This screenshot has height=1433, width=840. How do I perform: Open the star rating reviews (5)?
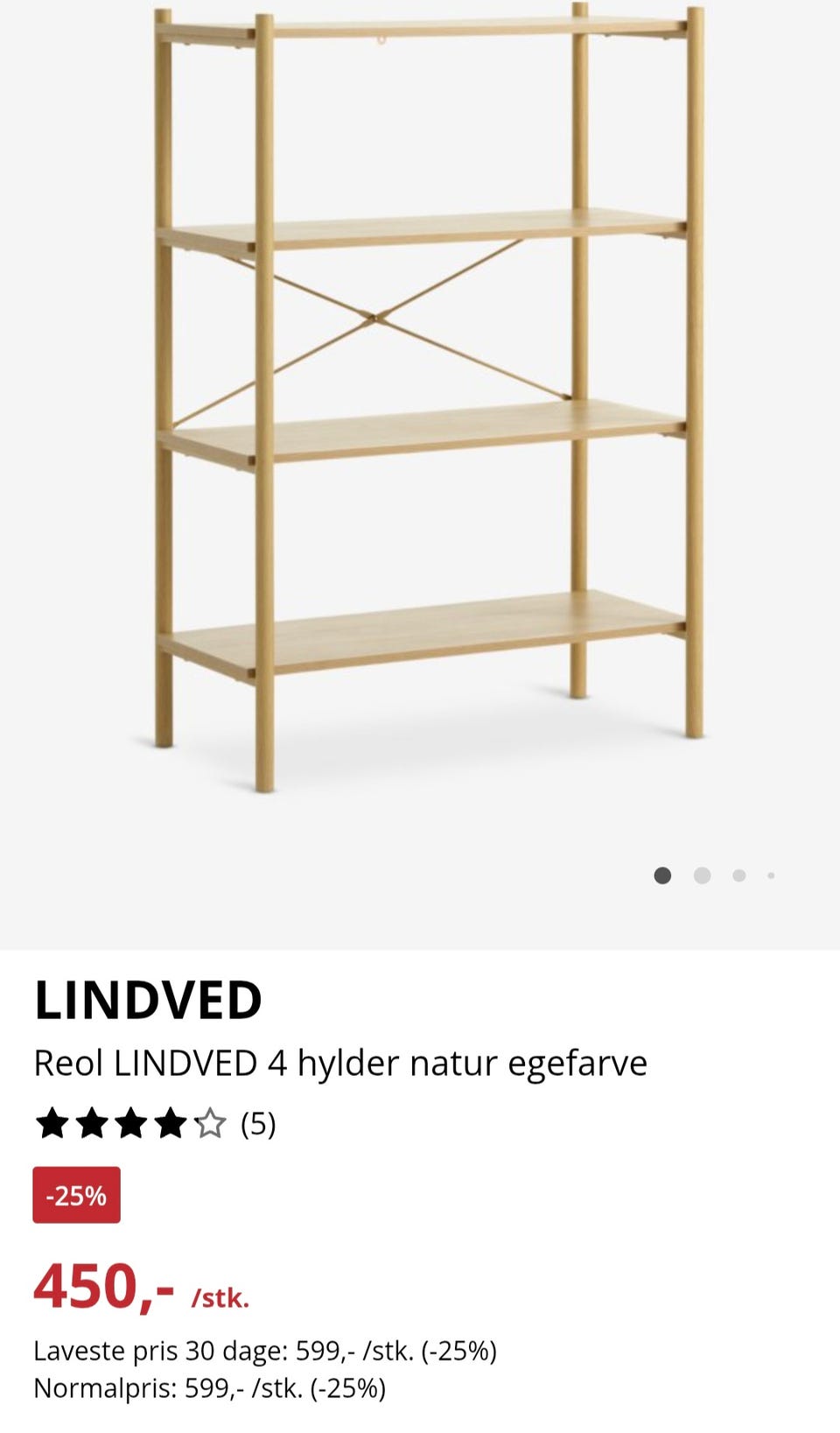[x=154, y=1123]
